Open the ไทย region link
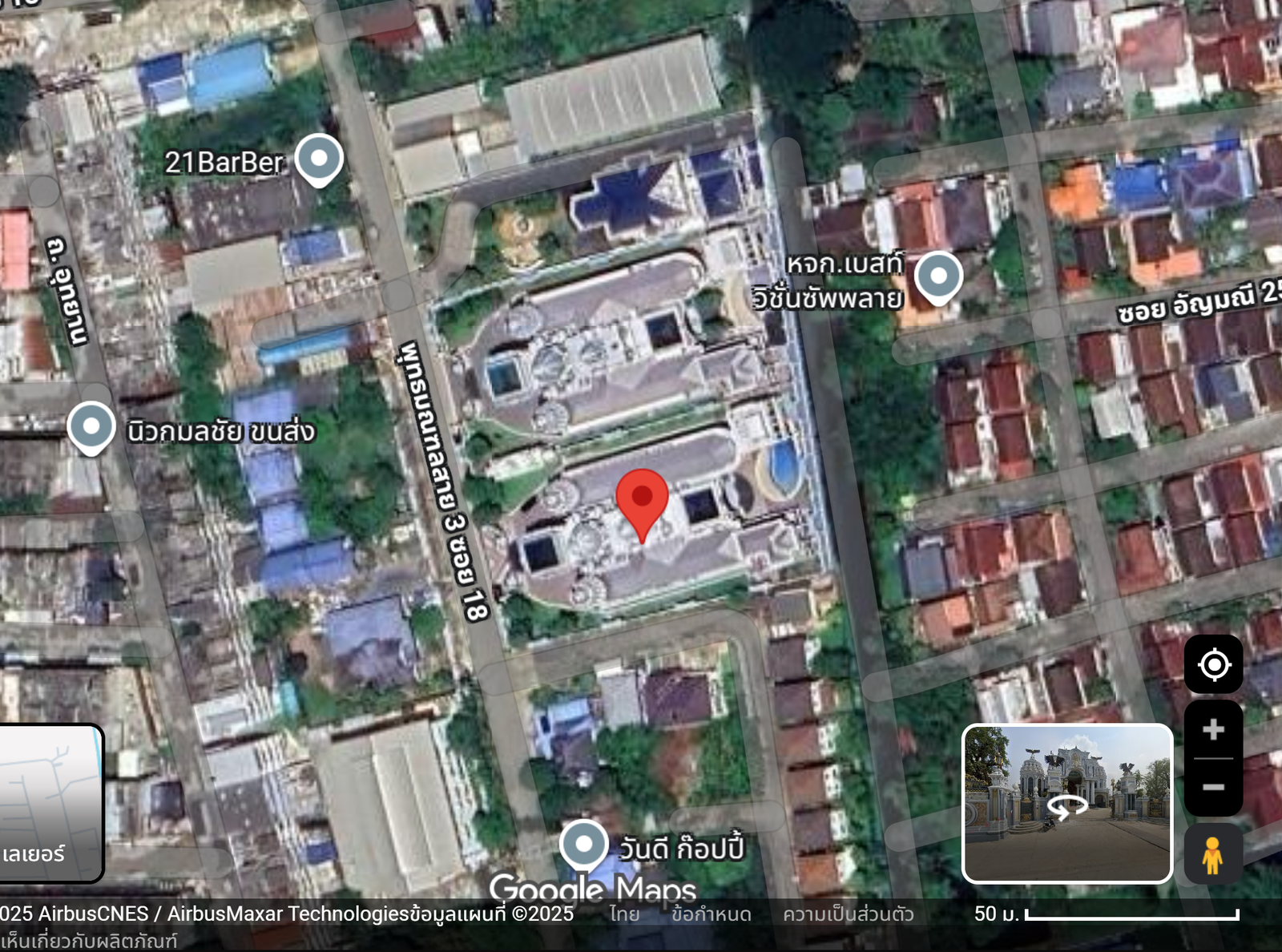 [x=623, y=914]
